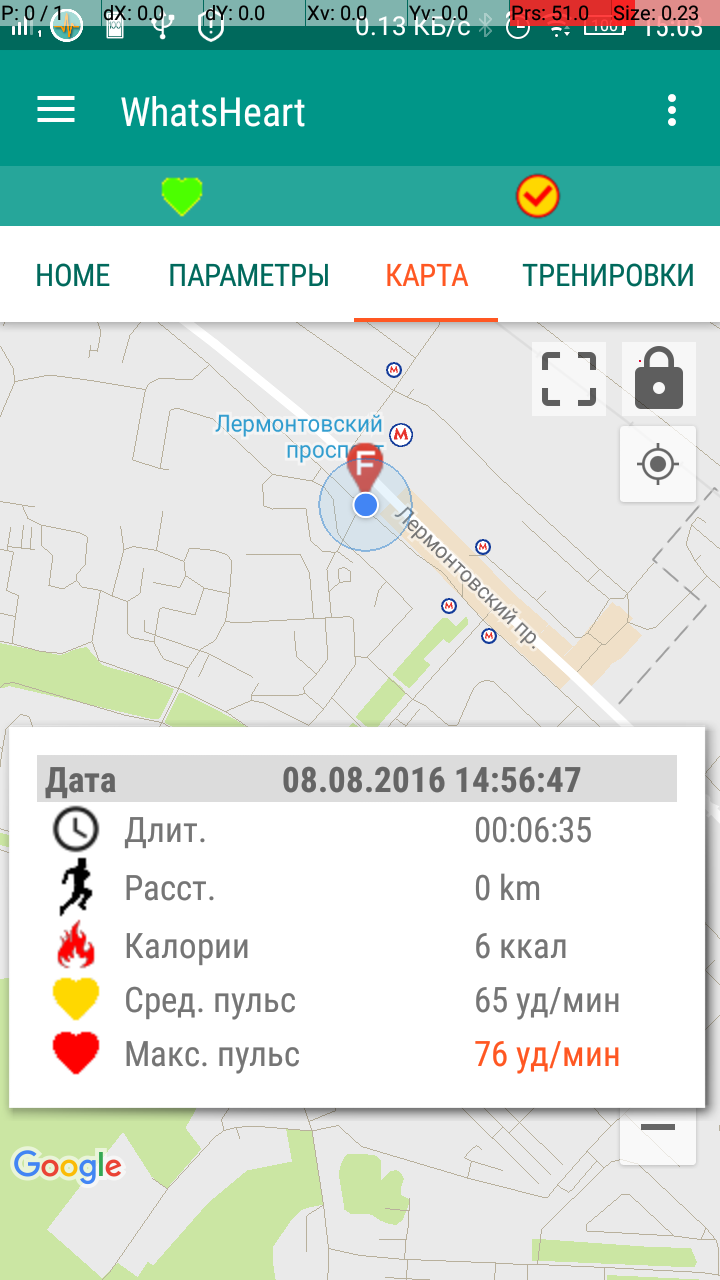Open the overflow menu

tap(672, 110)
